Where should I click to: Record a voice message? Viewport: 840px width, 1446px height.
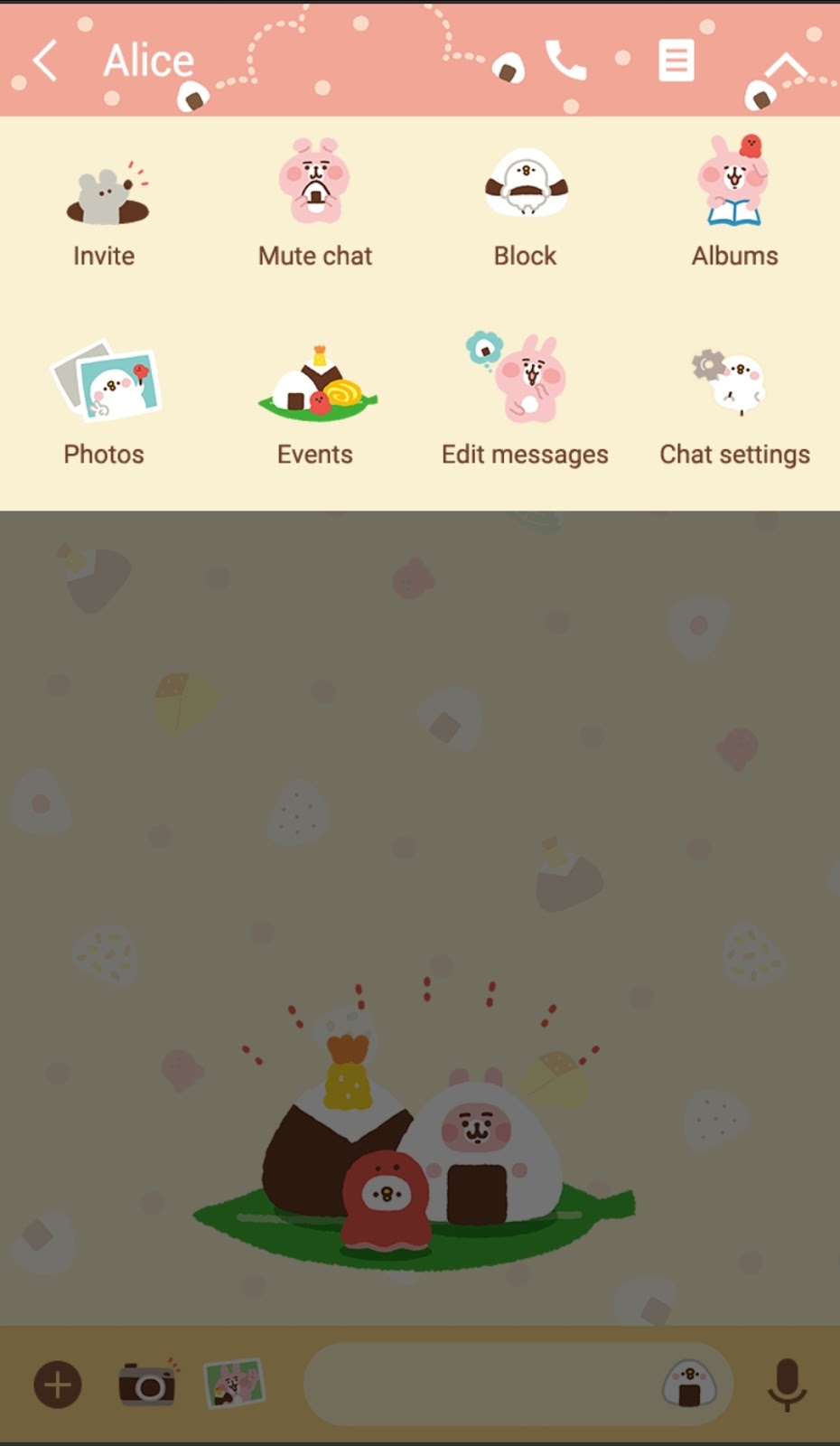coord(787,1385)
